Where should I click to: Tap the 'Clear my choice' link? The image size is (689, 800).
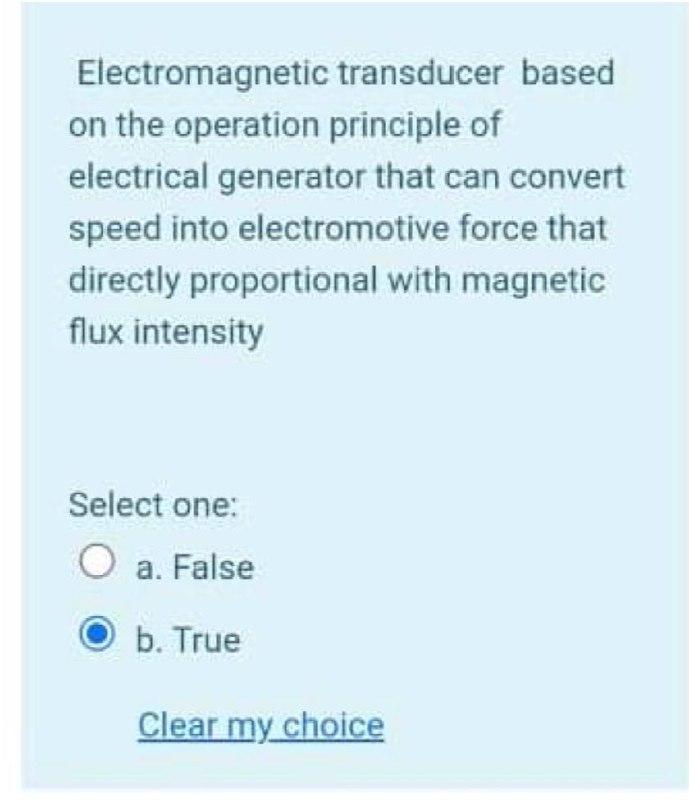point(260,725)
